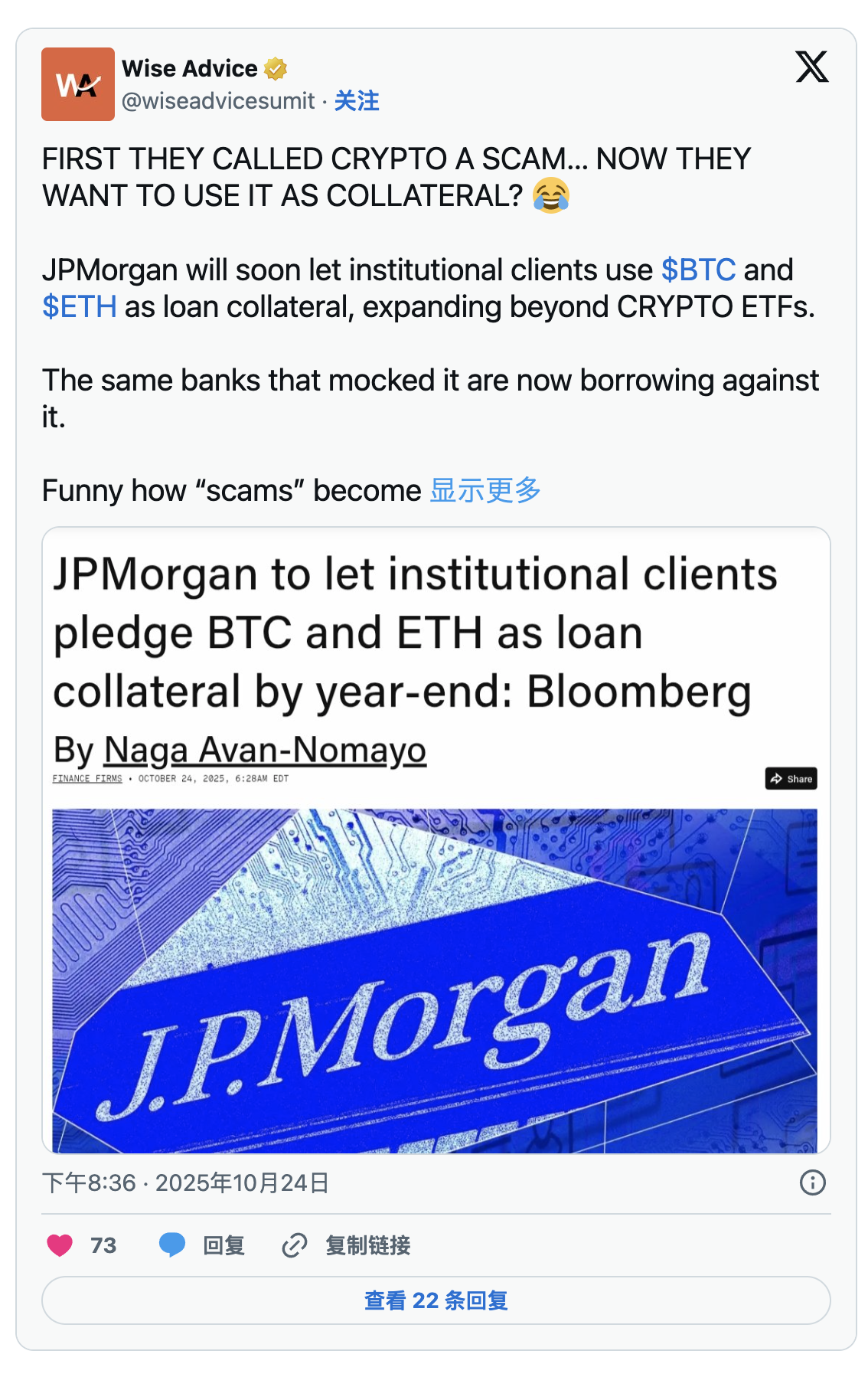
Task: Expand the post with 显示更多
Action: (x=485, y=491)
